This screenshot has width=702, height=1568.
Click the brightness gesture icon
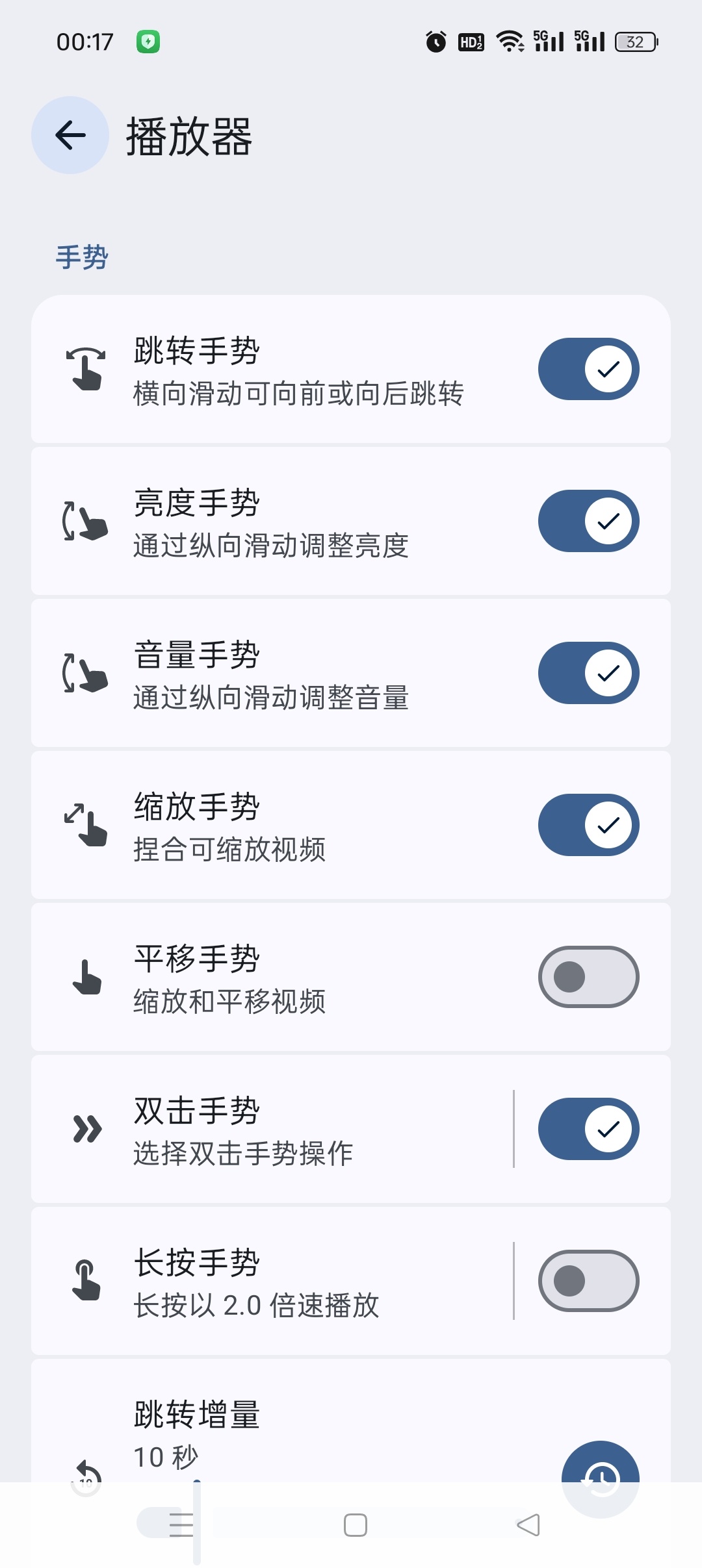coord(85,521)
